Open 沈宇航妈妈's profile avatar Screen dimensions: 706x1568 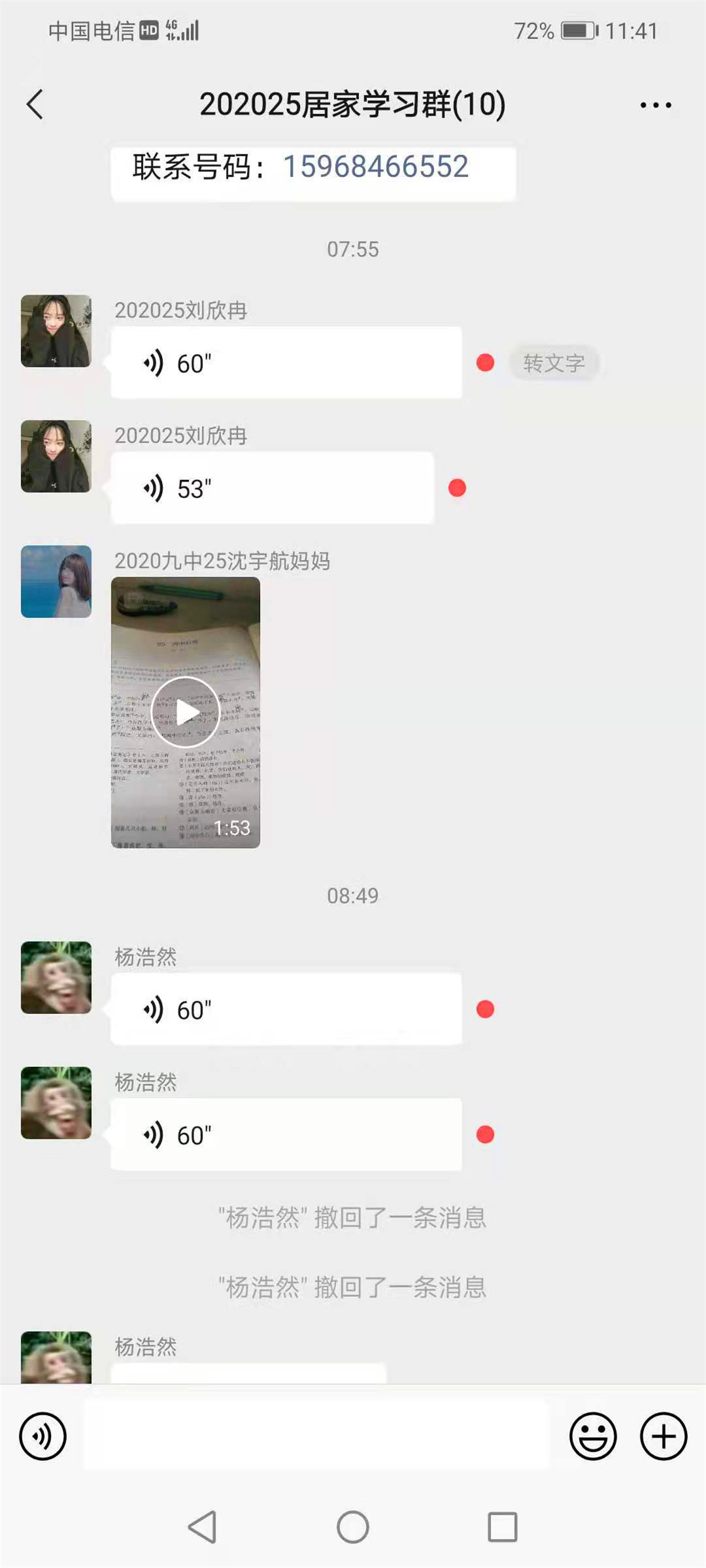[x=56, y=581]
